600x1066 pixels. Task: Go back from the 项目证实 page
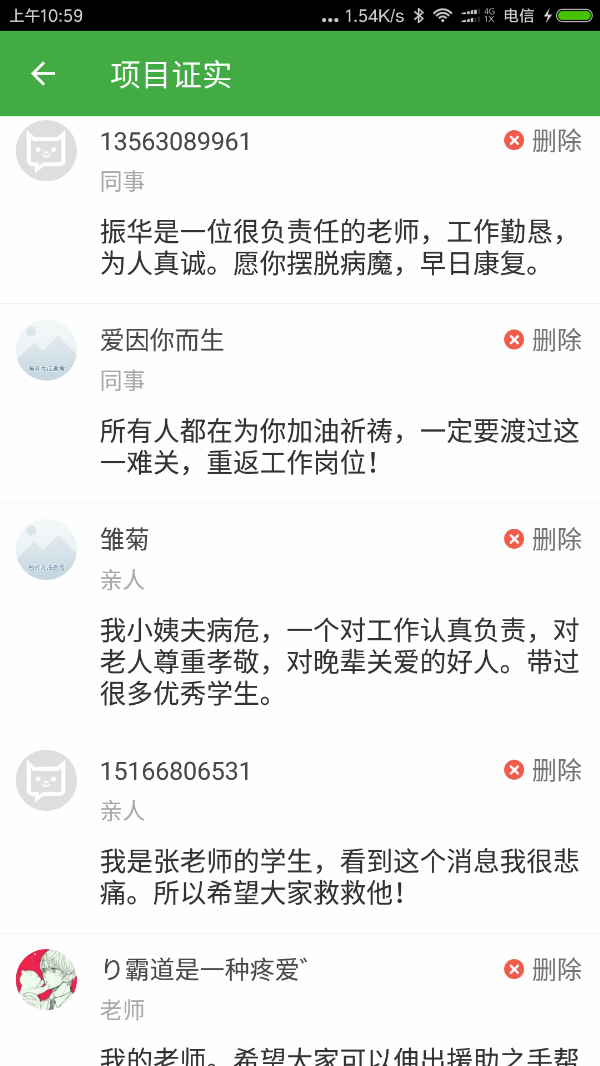(43, 74)
